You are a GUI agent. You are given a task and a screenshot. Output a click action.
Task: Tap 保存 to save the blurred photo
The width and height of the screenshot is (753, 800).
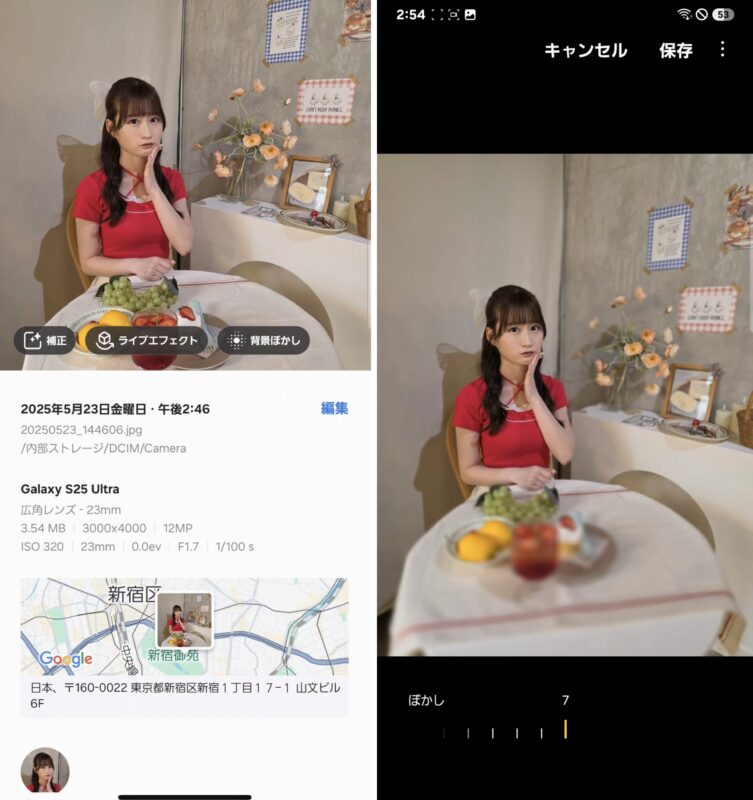pyautogui.click(x=676, y=50)
